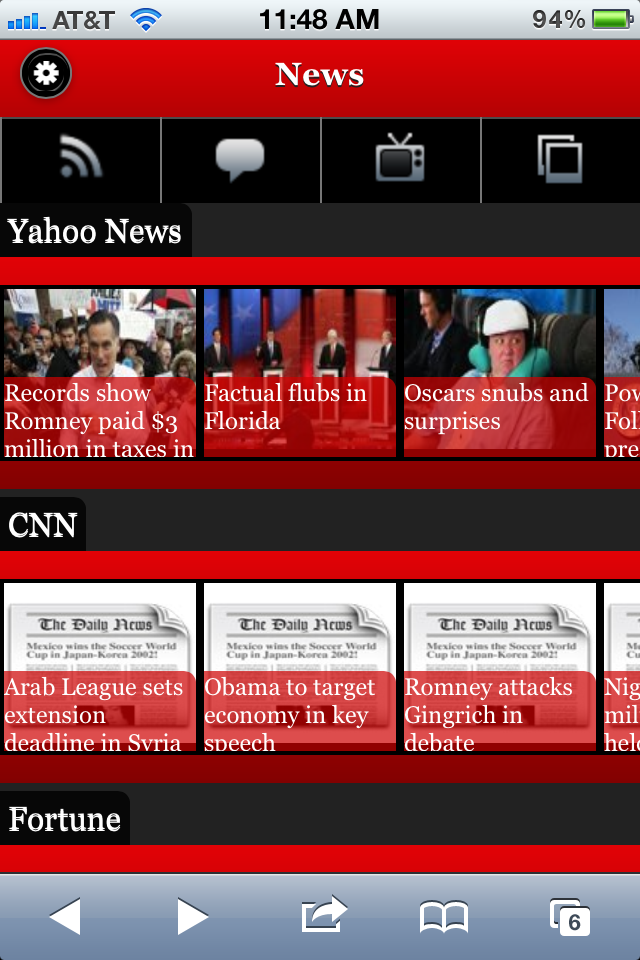Read "Obama to target economy" article
This screenshot has height=960, width=640.
pos(300,667)
